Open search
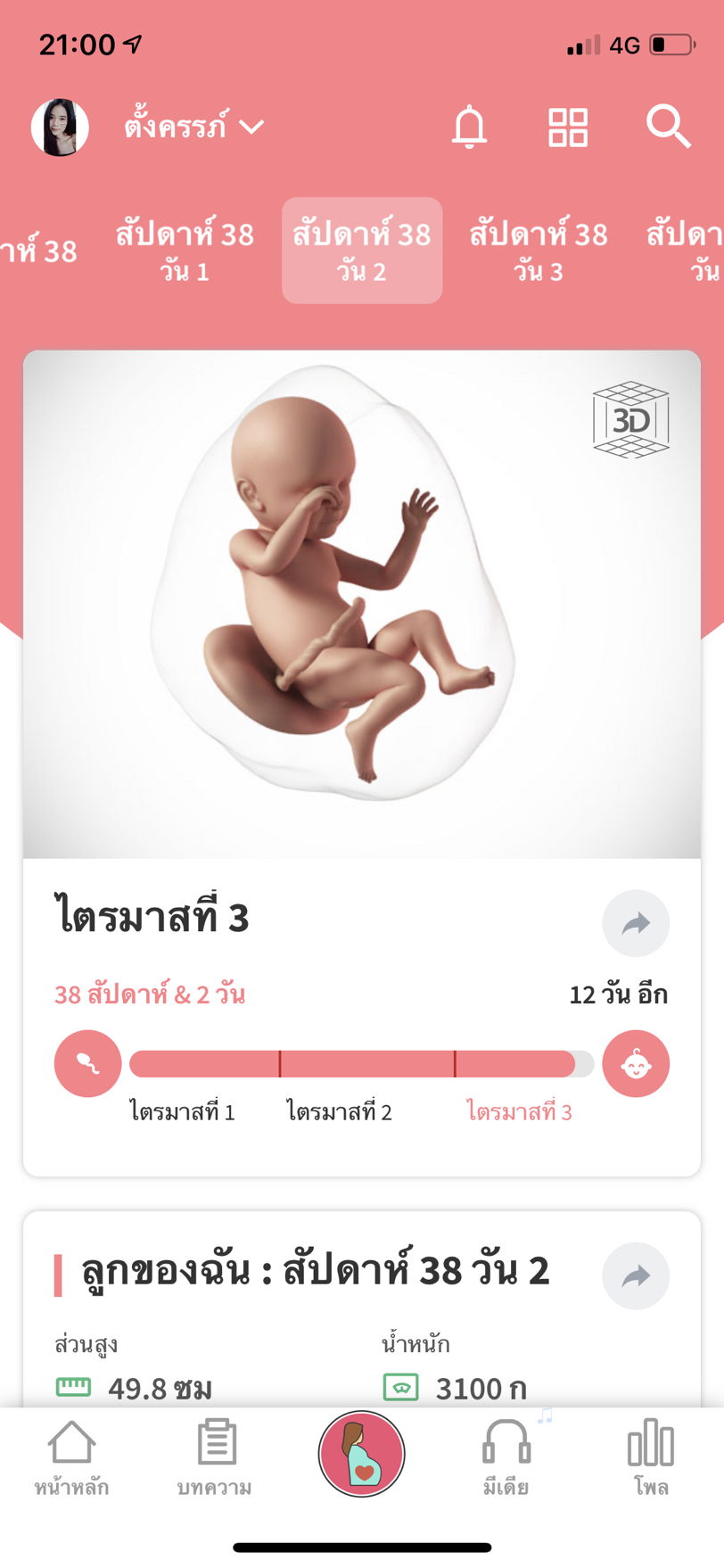The width and height of the screenshot is (724, 1568). [669, 128]
